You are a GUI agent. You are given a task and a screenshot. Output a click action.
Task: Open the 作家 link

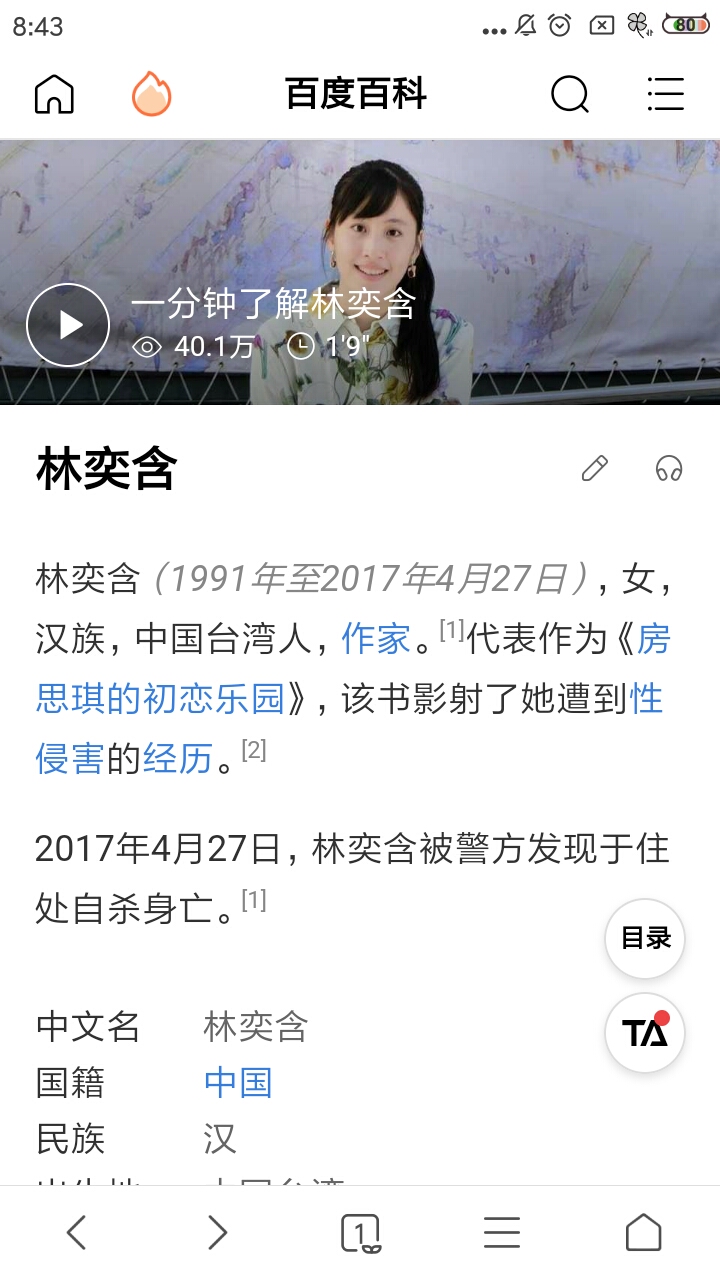pos(376,638)
